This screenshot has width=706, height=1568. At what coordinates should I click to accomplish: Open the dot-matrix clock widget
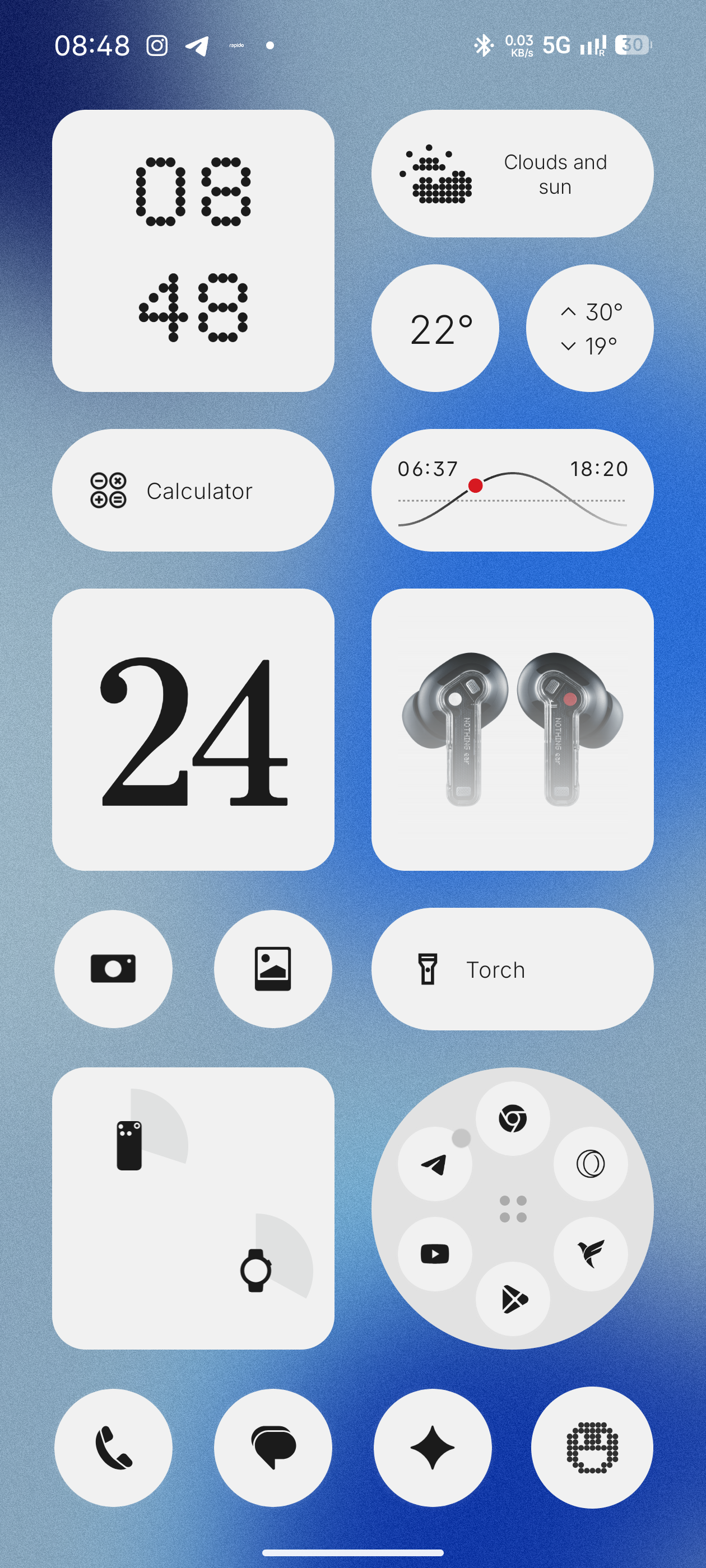(x=193, y=250)
